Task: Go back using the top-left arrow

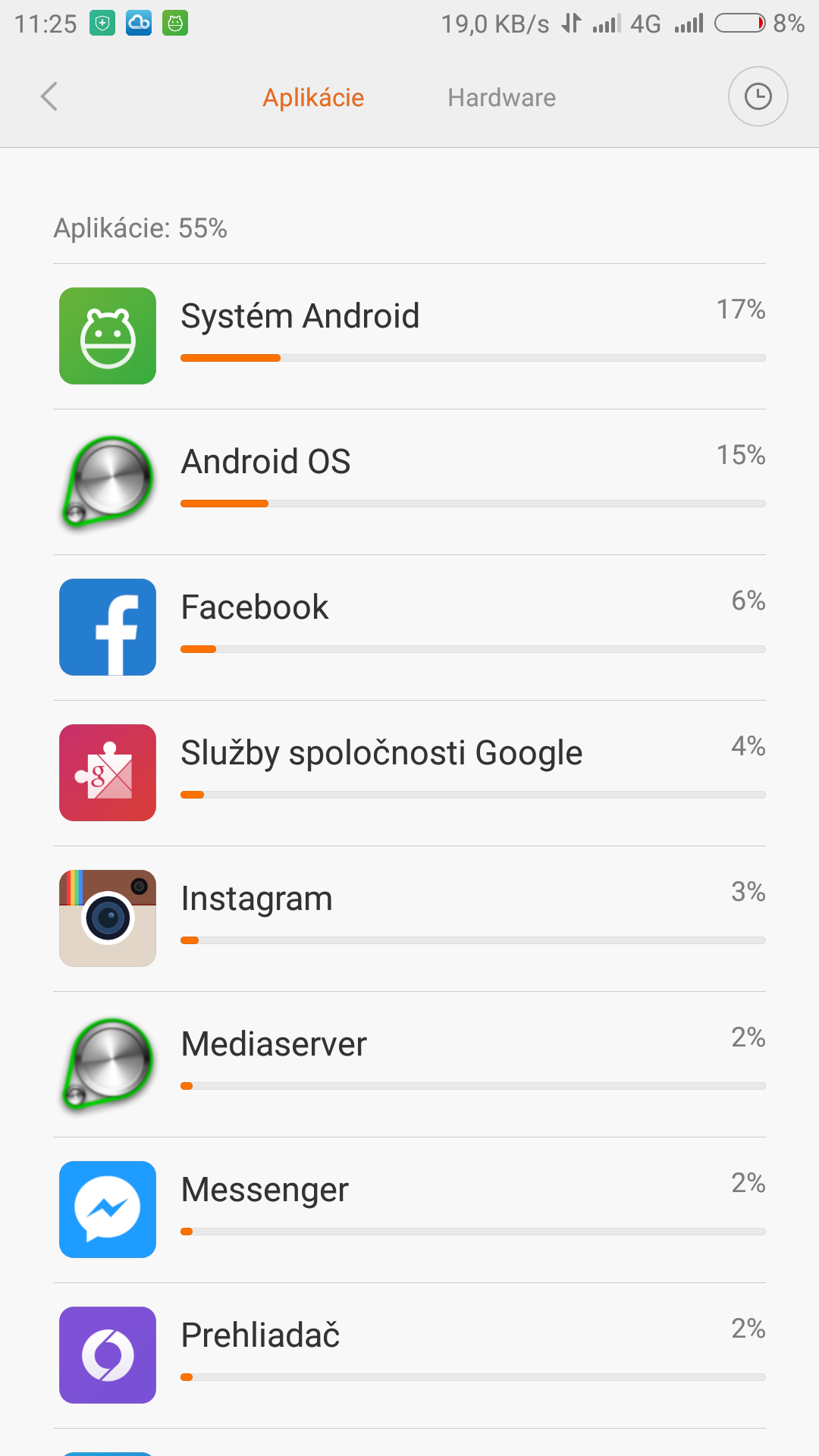Action: point(49,97)
